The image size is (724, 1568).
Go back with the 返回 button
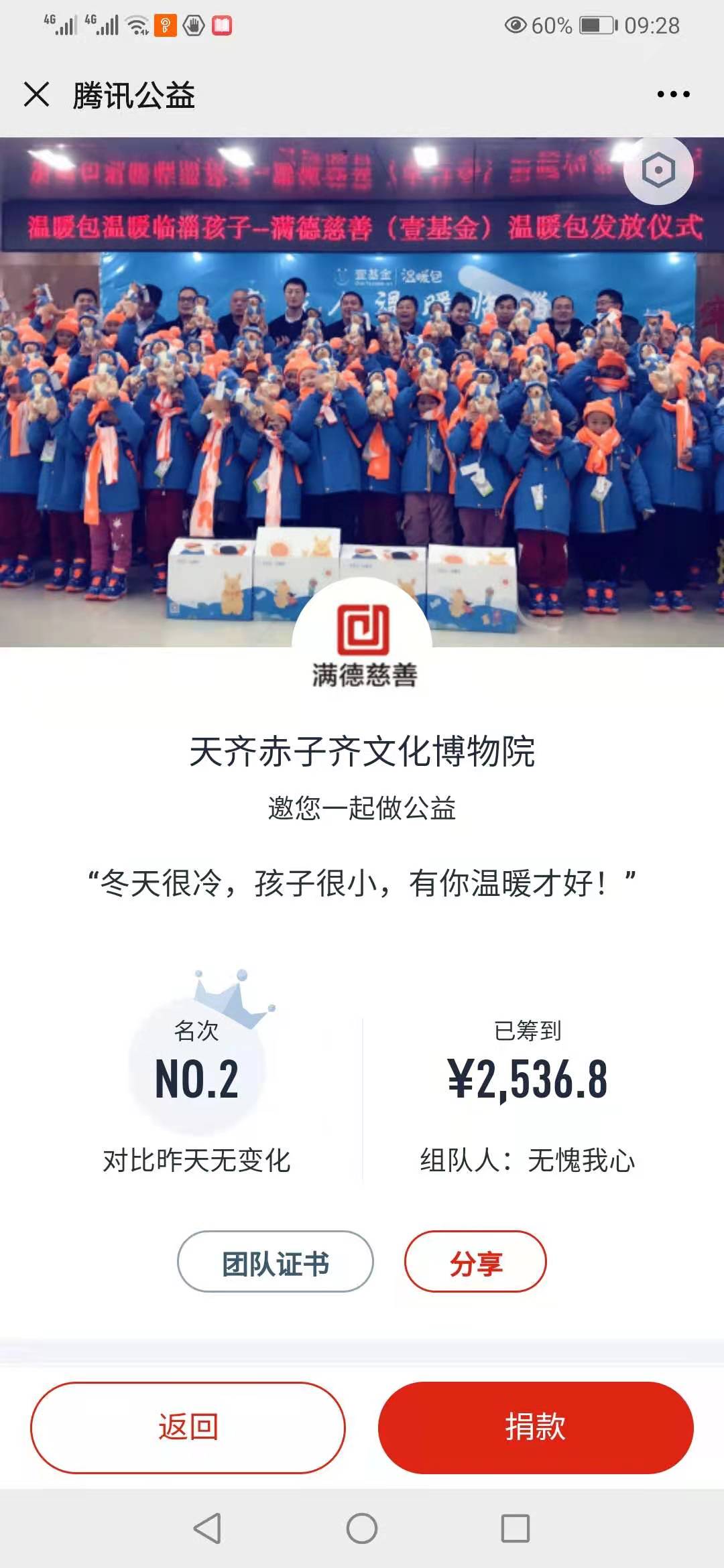tap(188, 1427)
